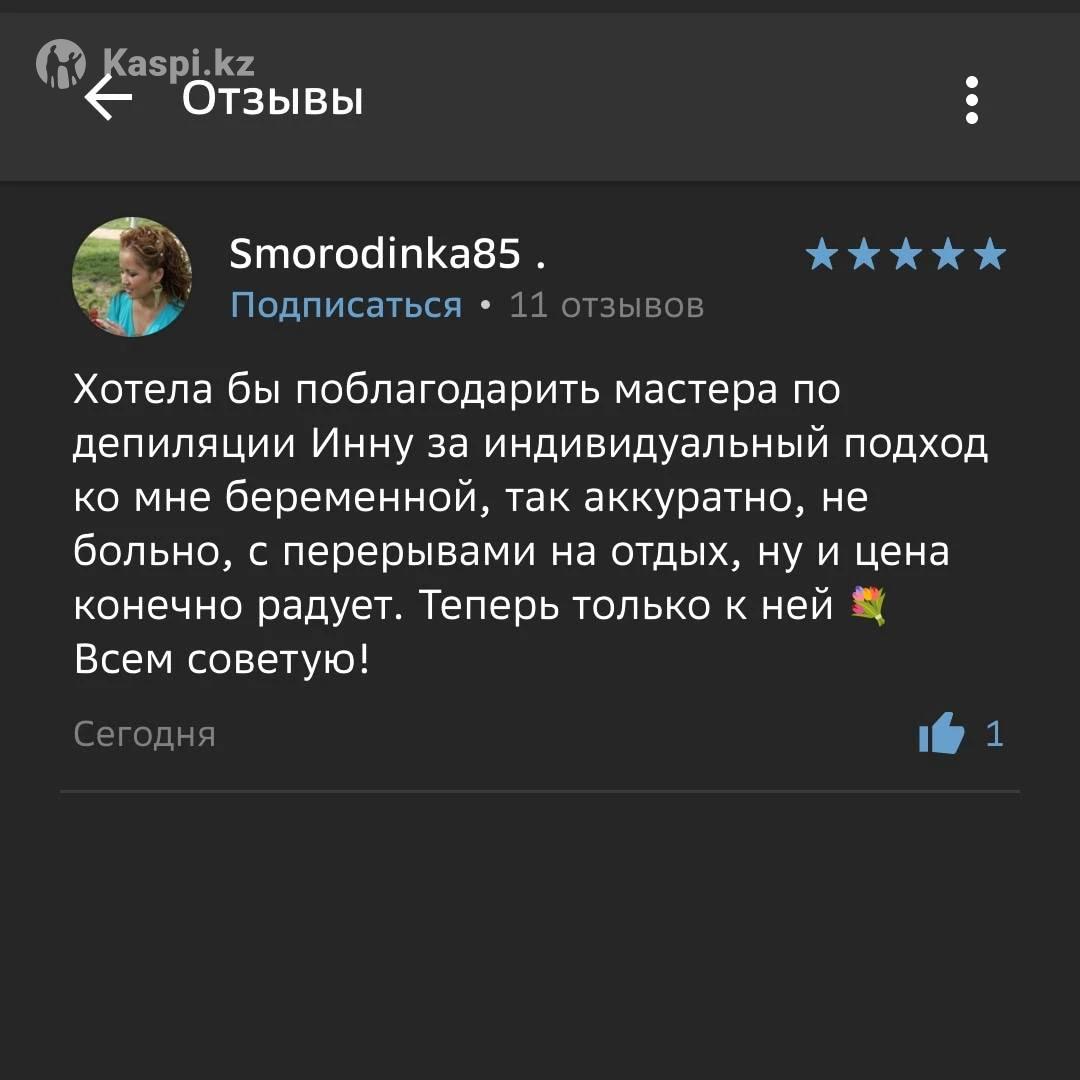Open Smorodinka85's profile picture
This screenshot has width=1080, height=1080.
(132, 277)
